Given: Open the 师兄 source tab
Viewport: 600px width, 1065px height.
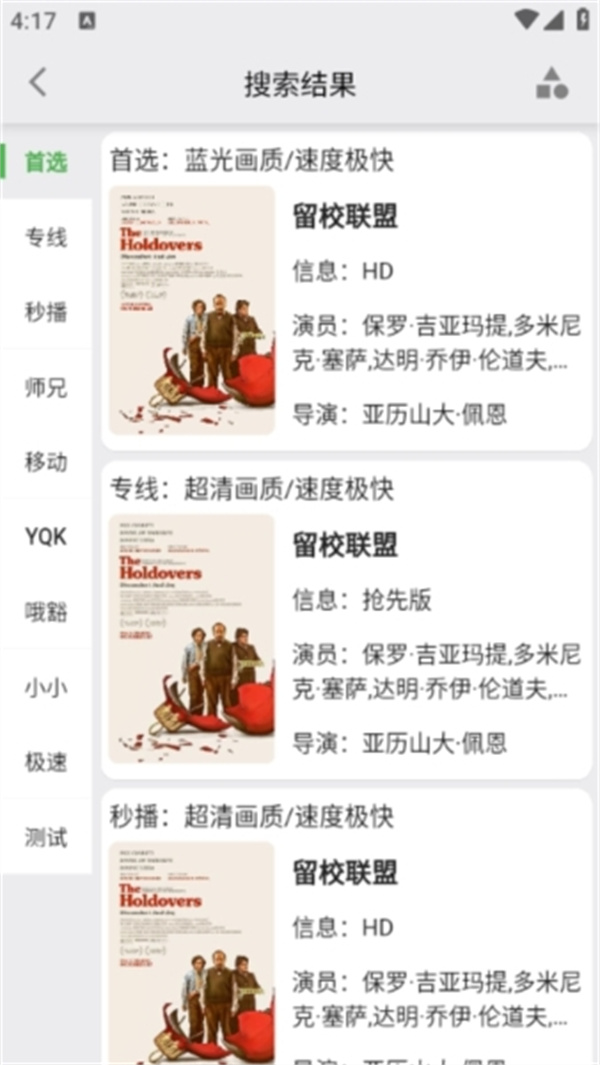Looking at the screenshot, I should tap(46, 387).
